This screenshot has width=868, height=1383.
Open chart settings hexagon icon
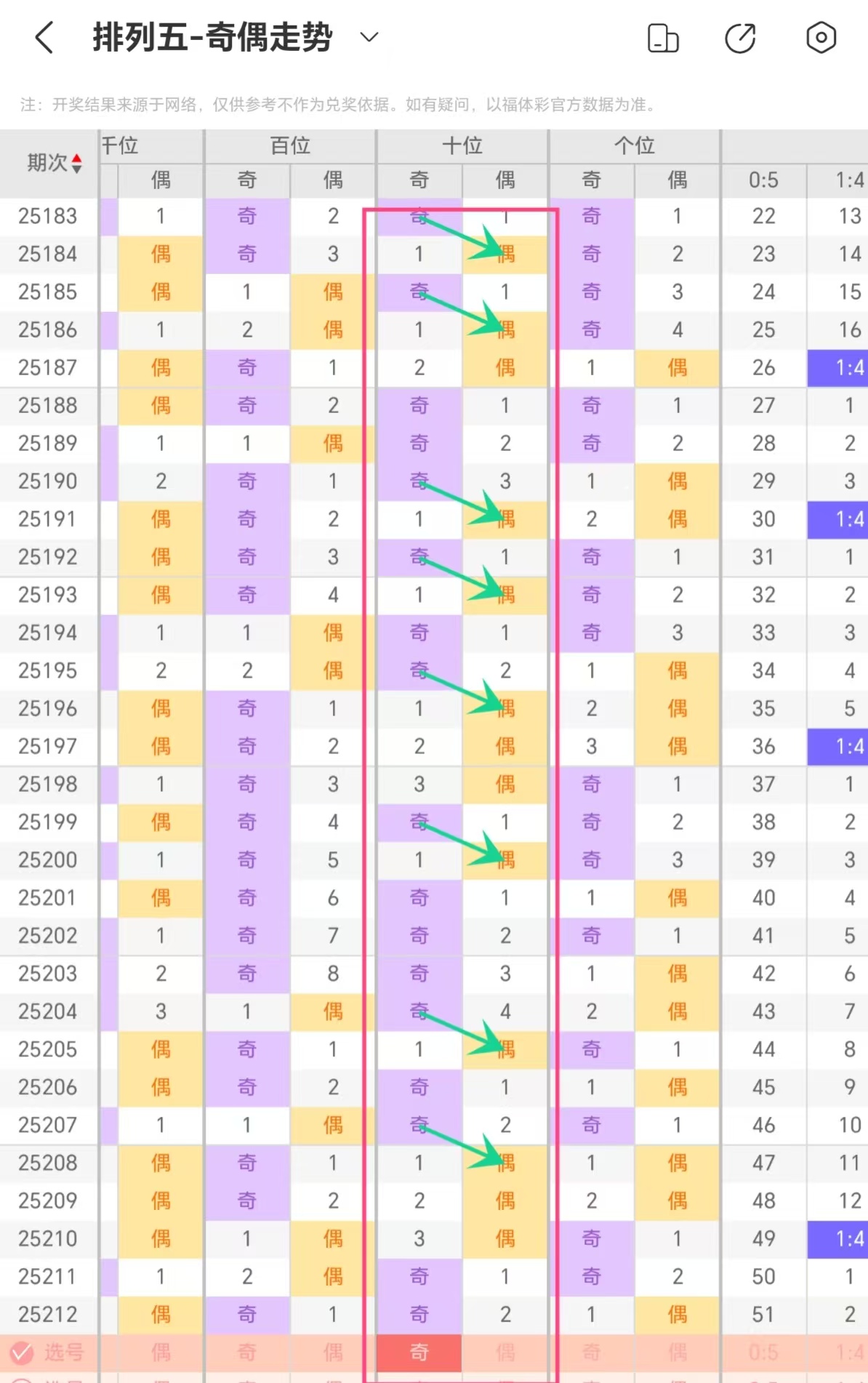coord(821,38)
